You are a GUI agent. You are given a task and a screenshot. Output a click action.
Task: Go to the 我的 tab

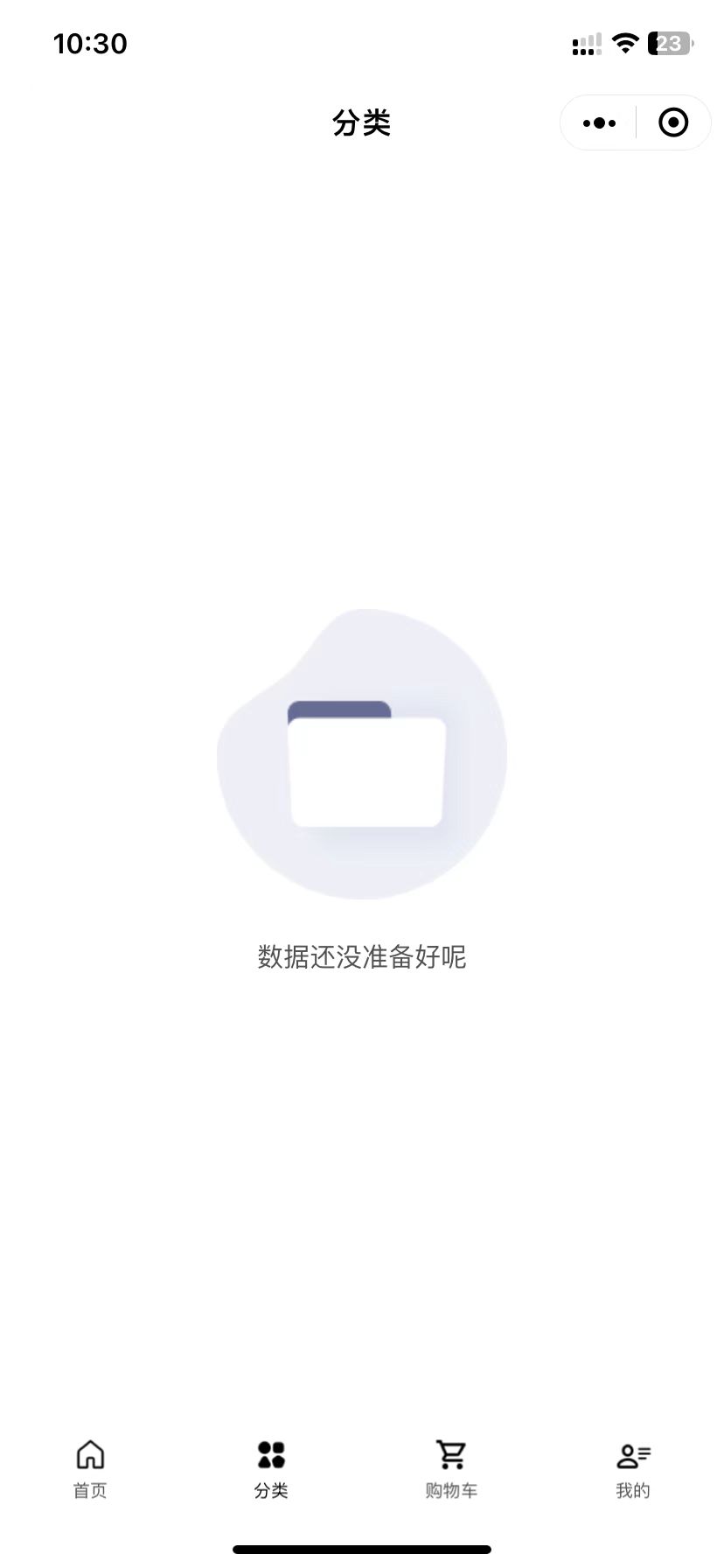coord(633,1469)
